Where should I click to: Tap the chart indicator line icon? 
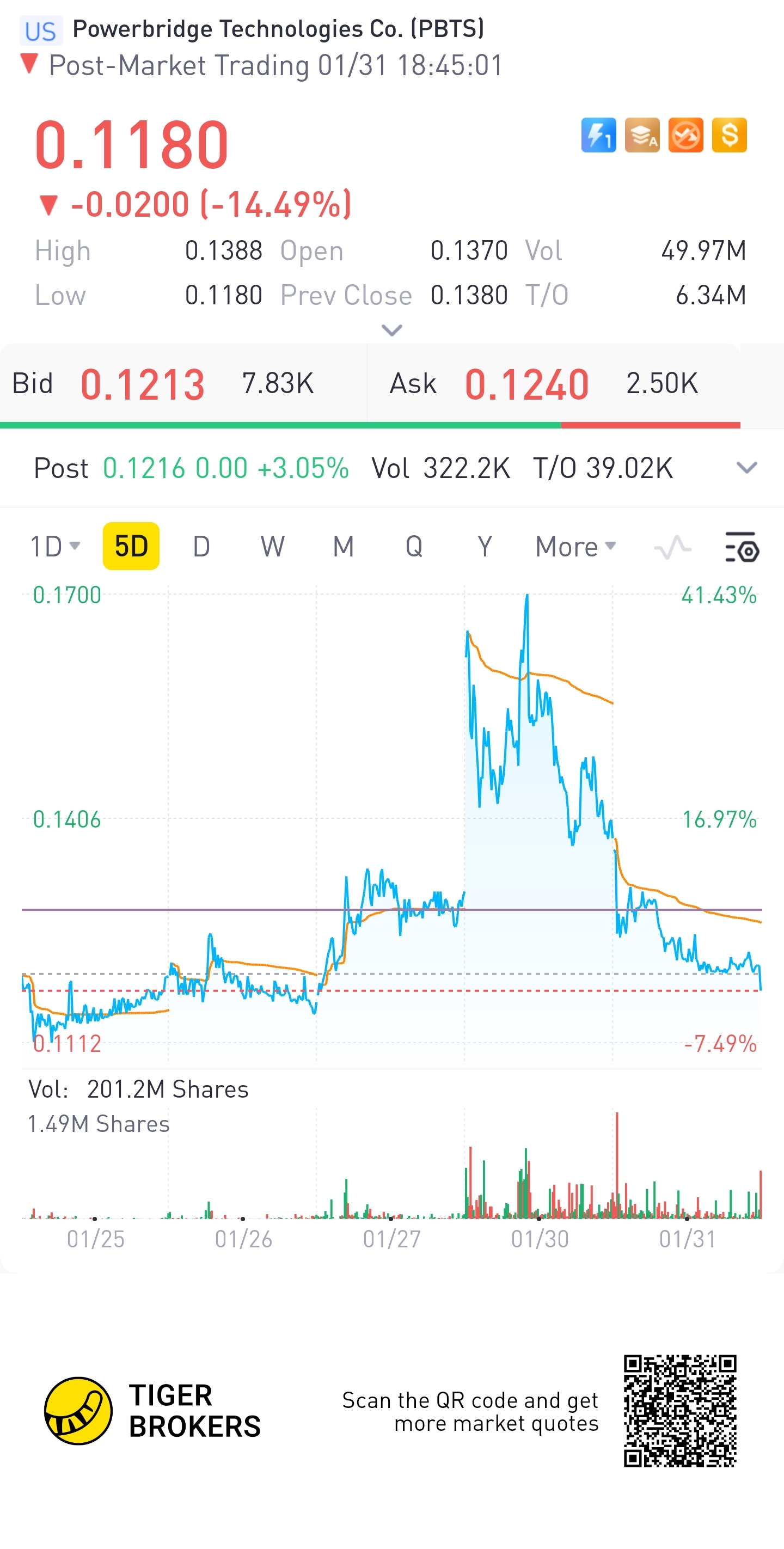pyautogui.click(x=672, y=547)
